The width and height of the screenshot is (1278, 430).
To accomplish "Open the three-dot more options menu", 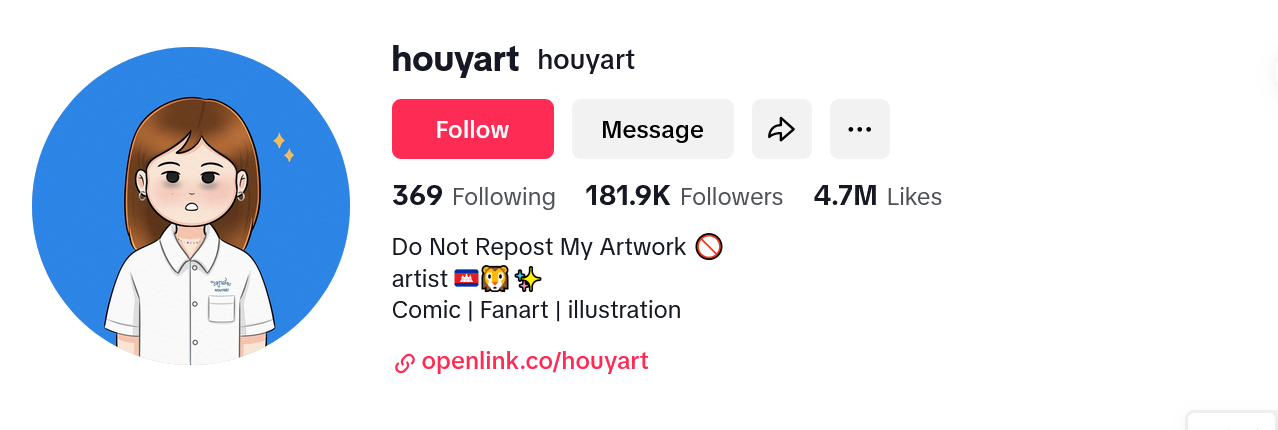I will pyautogui.click(x=859, y=129).
